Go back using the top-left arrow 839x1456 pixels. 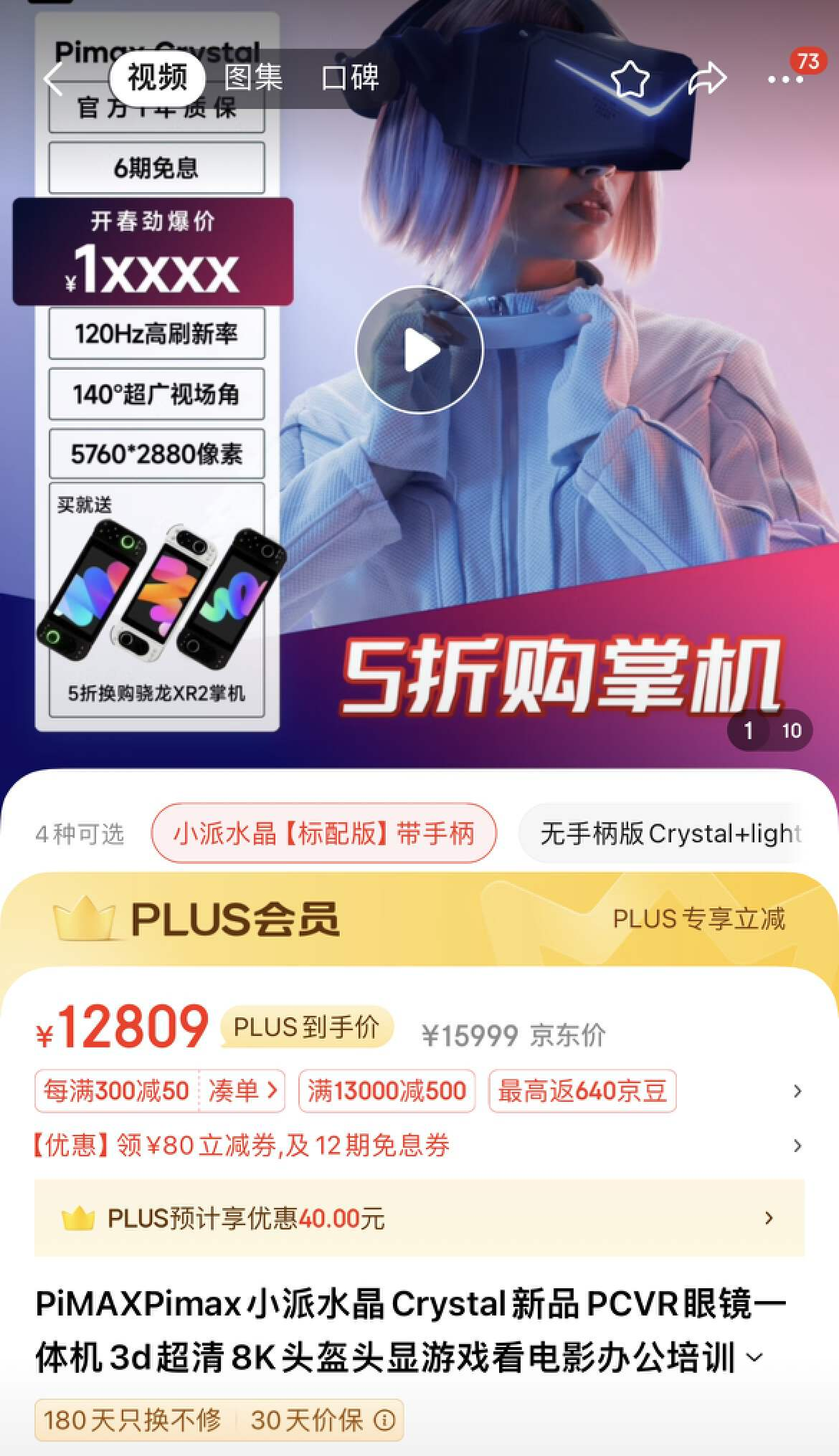54,78
